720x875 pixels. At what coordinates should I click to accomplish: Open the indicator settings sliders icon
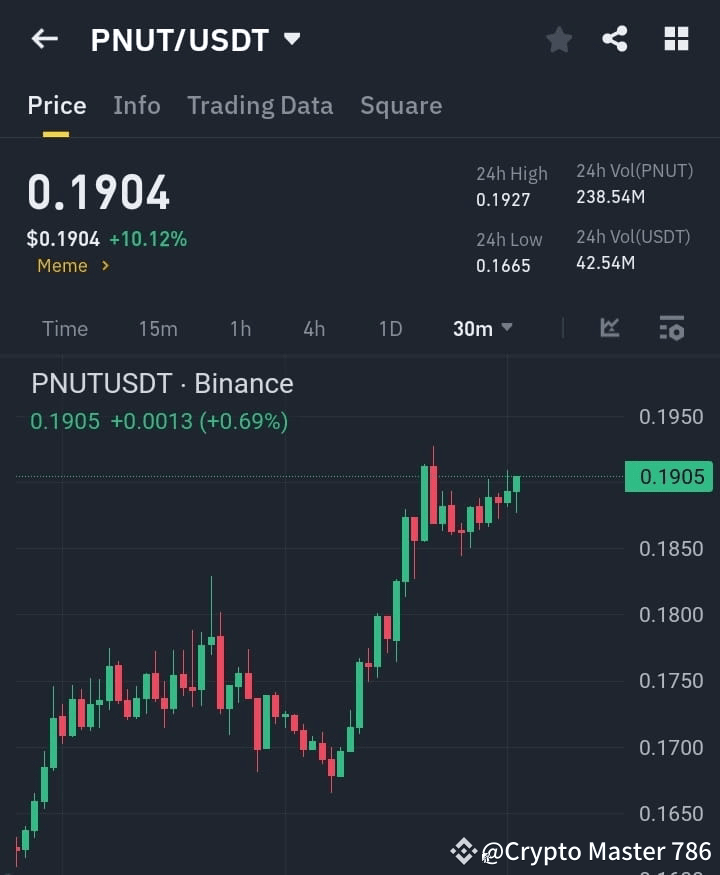click(x=671, y=328)
